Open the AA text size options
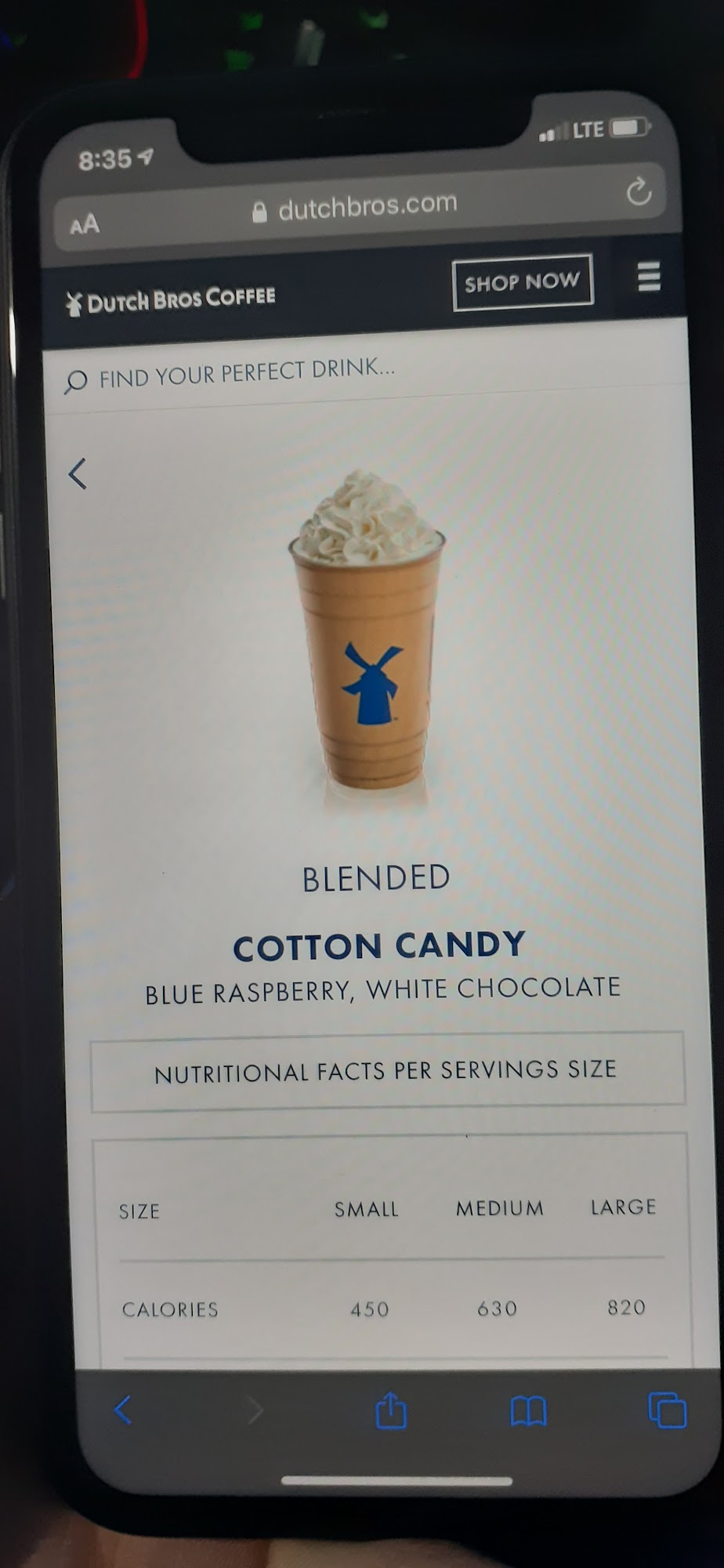724x1568 pixels. 85,225
